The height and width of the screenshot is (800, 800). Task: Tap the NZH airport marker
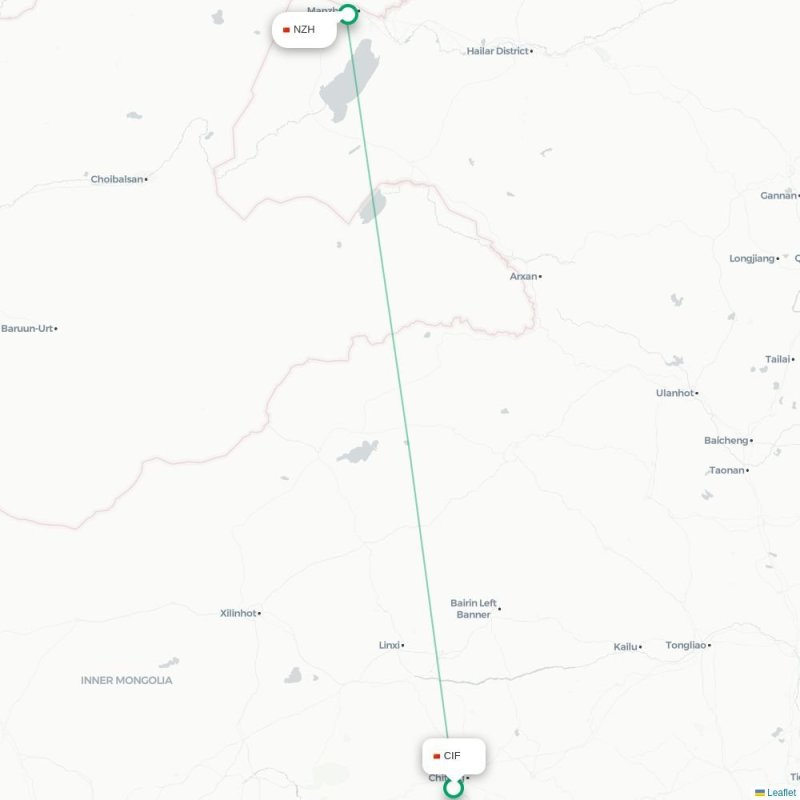click(348, 14)
